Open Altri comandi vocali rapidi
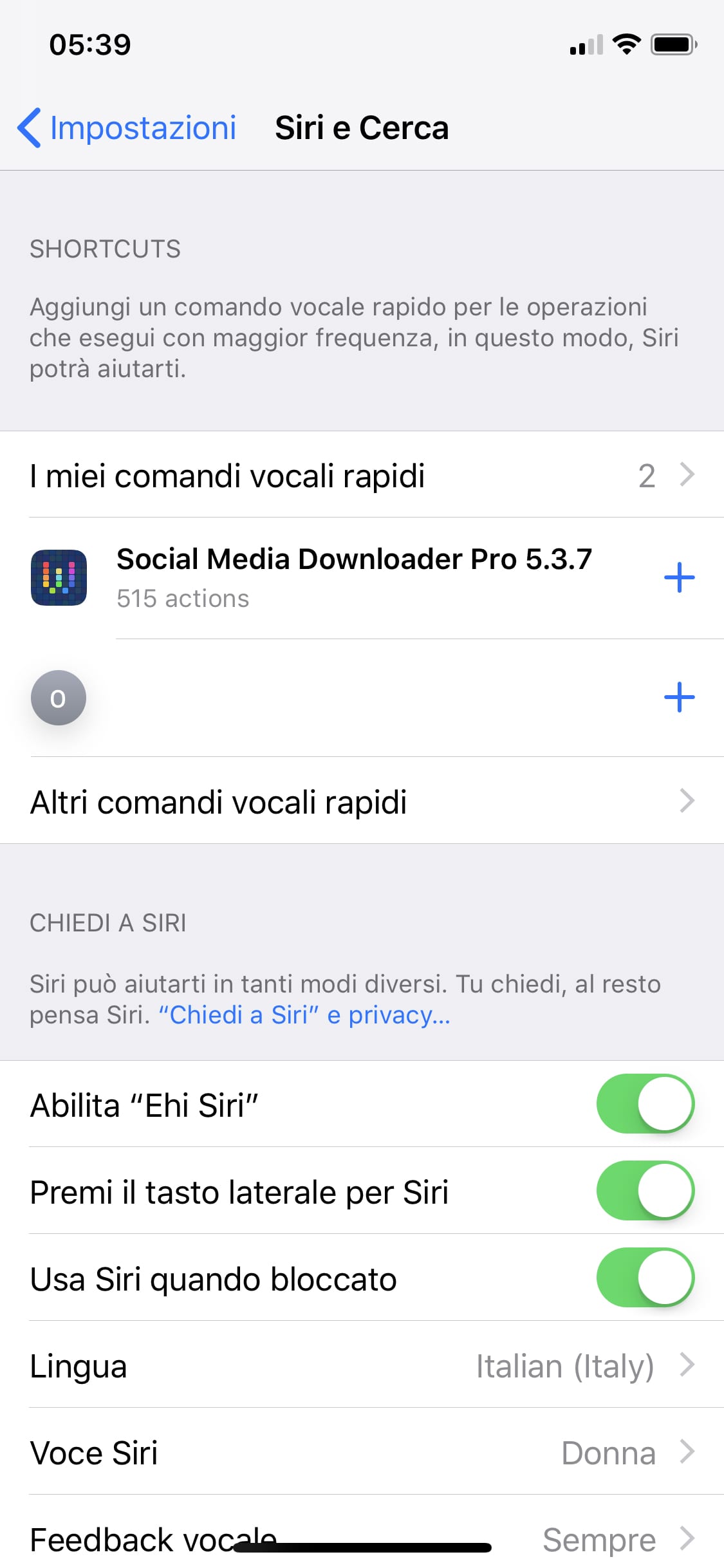This screenshot has height=1568, width=724. click(362, 801)
